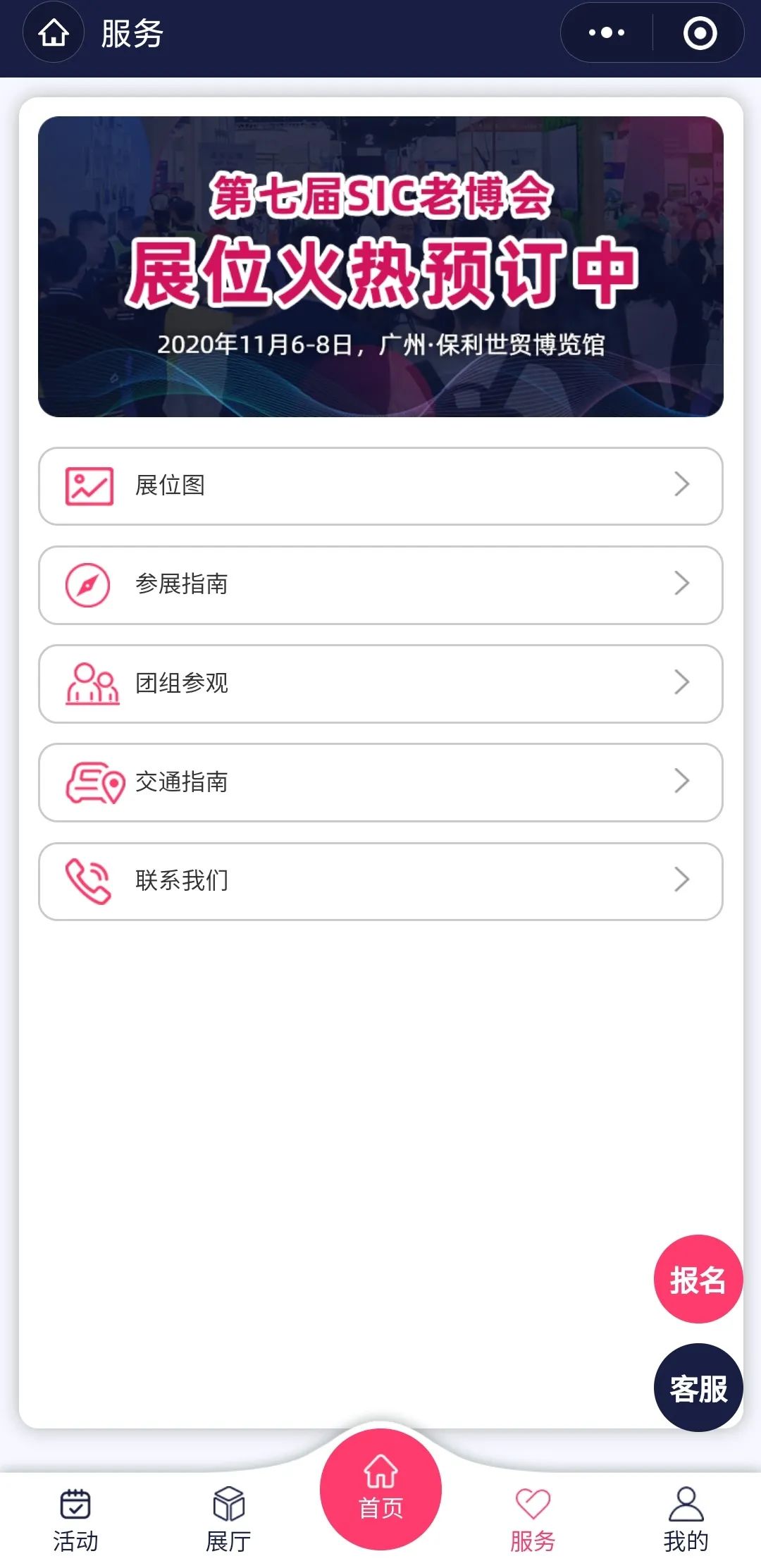Open 交通指南 transport guide

click(x=380, y=782)
